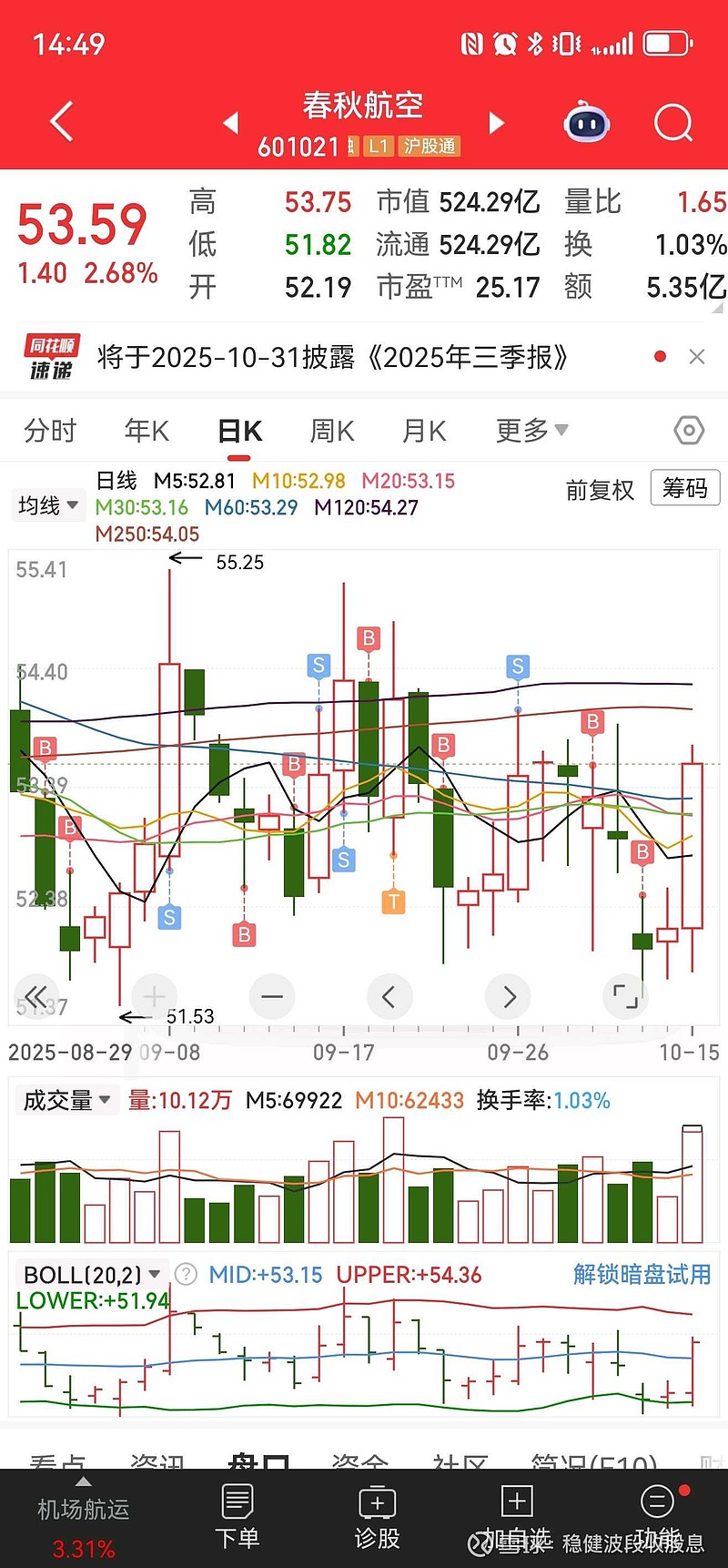This screenshot has height=1568, width=728.
Task: Open stock search
Action: [x=673, y=122]
